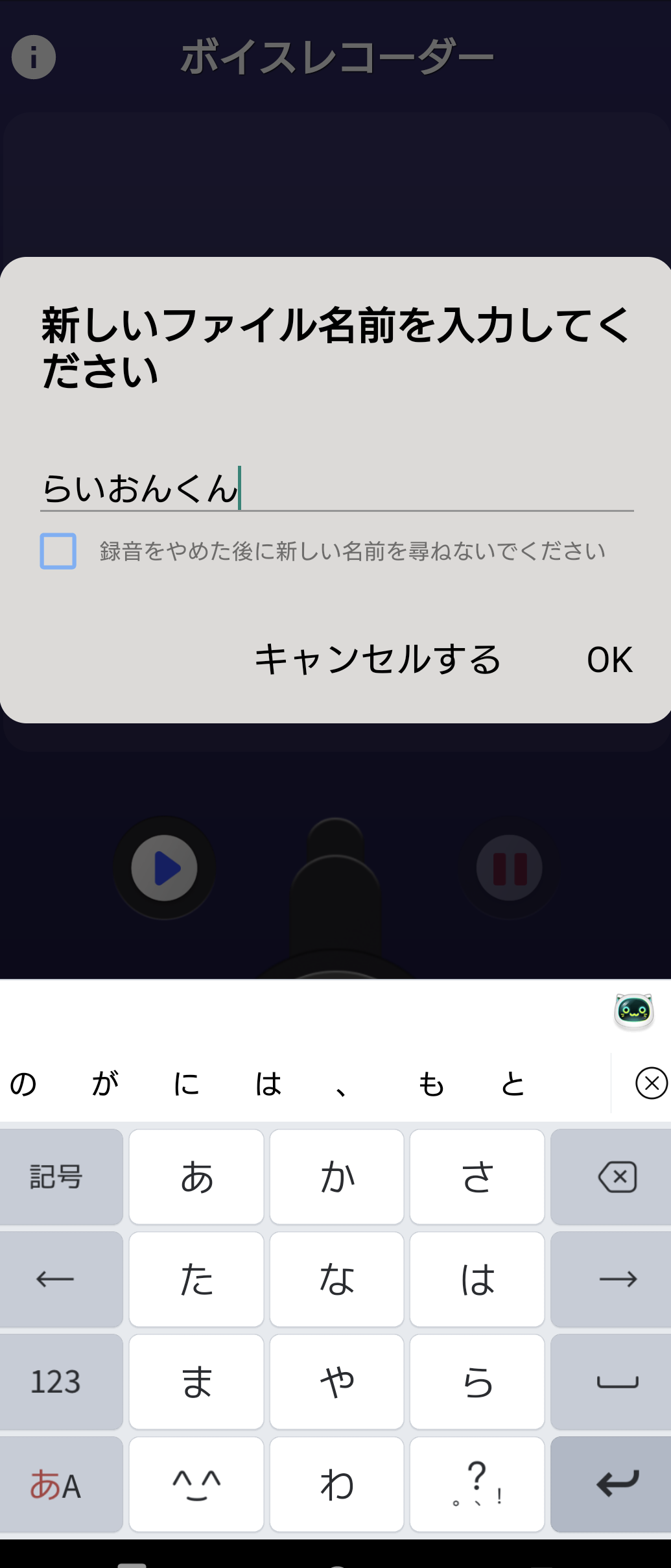The width and height of the screenshot is (671, 1568).
Task: Dismiss the suggestion bar with the X icon
Action: click(x=650, y=1083)
